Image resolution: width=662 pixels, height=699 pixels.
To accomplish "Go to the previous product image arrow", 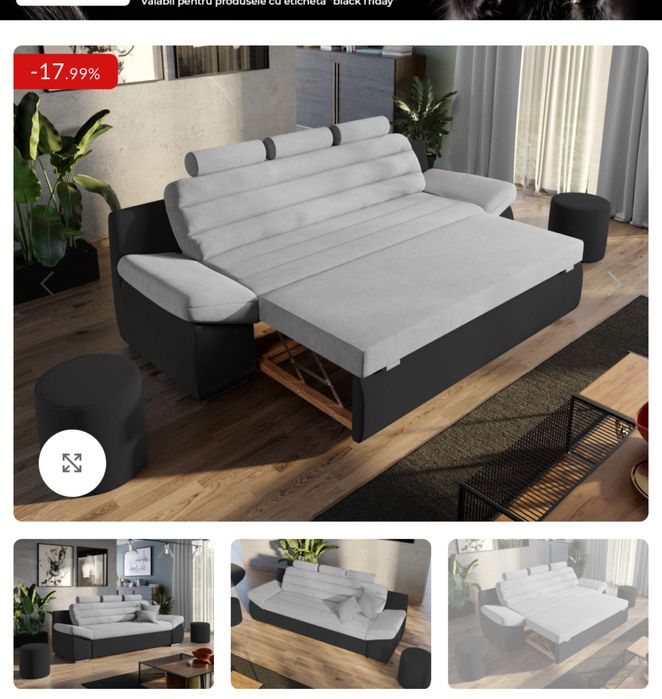I will pos(47,283).
